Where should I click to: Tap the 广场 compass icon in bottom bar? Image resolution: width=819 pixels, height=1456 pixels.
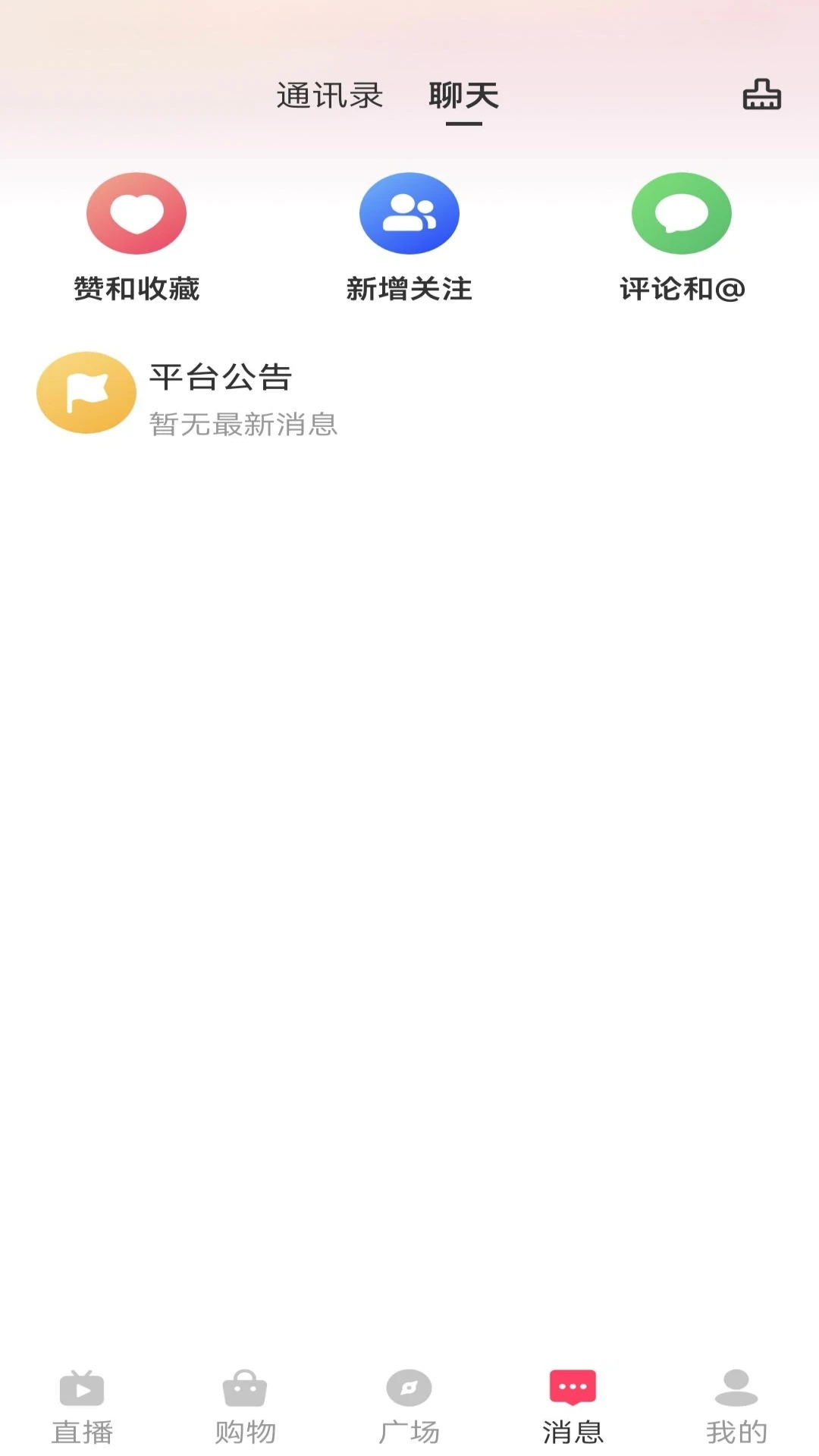[409, 1389]
